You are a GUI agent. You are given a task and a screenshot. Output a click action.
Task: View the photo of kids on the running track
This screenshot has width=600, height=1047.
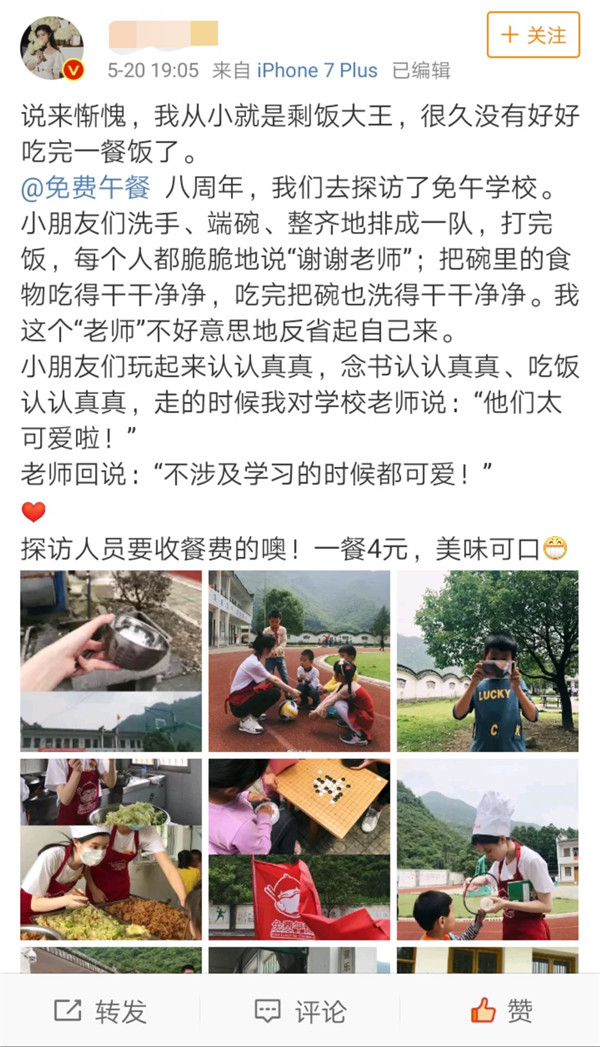click(299, 660)
